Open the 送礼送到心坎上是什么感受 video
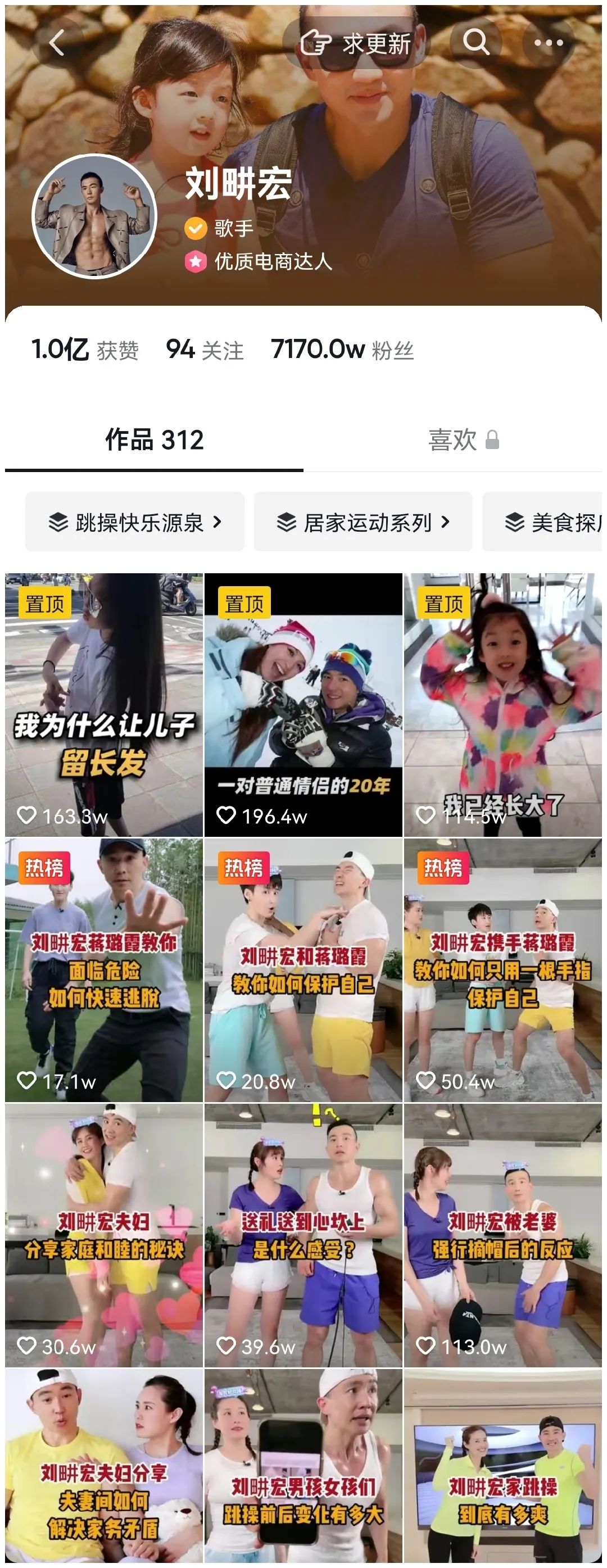 coord(303,1236)
